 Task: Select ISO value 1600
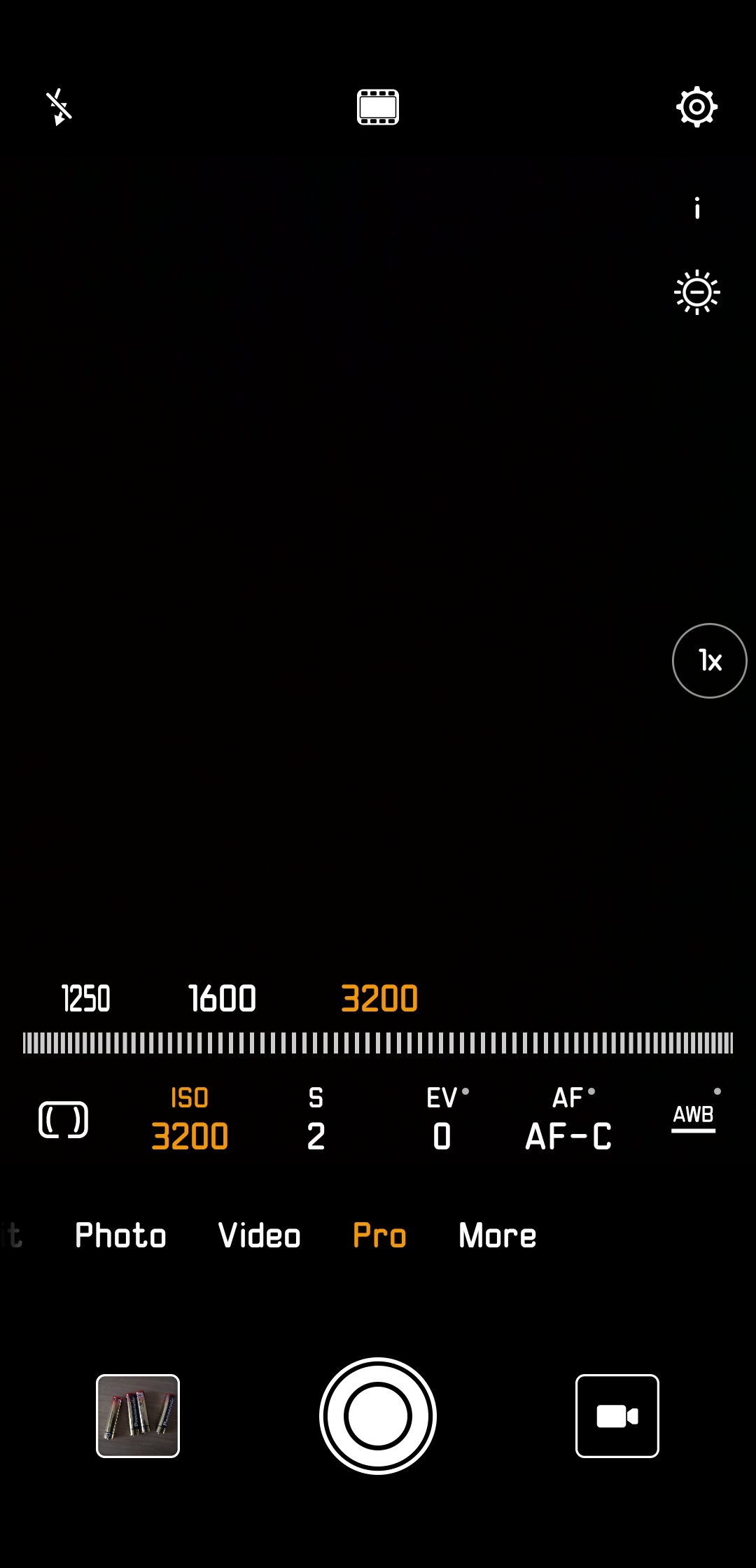(222, 998)
